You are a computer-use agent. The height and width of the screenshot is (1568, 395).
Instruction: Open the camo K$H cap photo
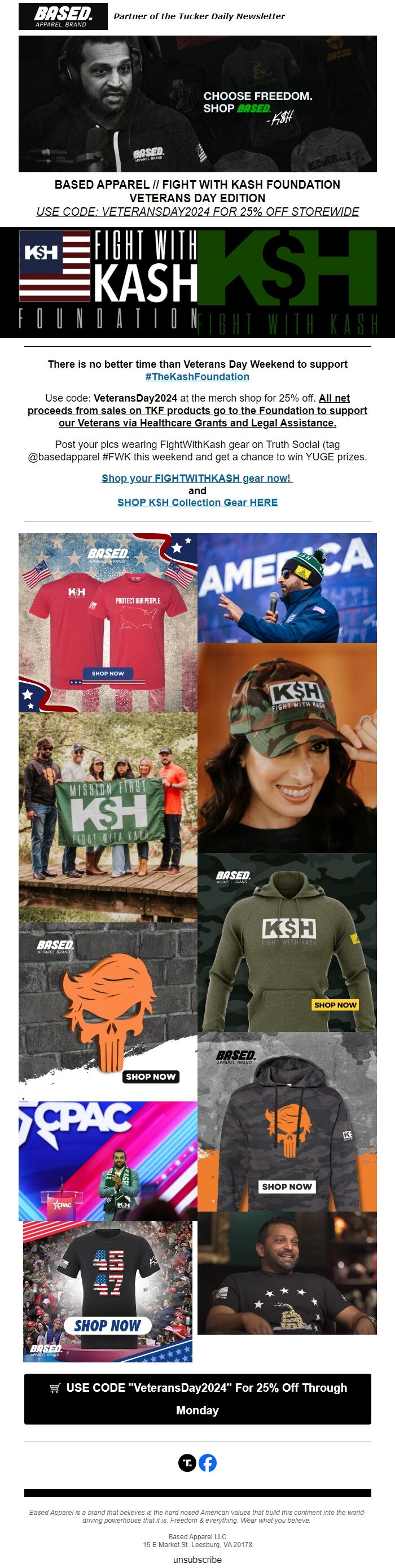point(287,747)
